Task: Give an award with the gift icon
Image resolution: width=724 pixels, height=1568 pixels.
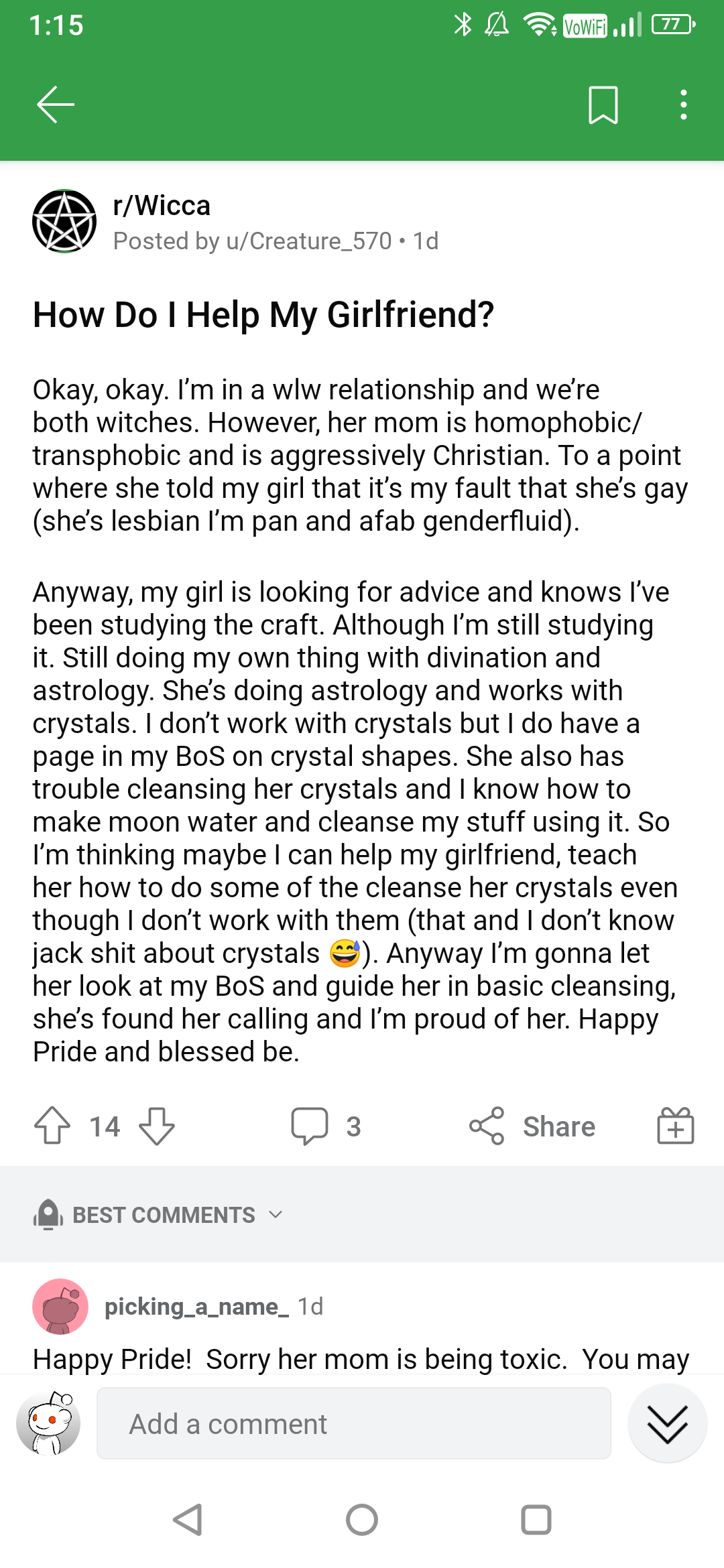Action: pos(675,1125)
